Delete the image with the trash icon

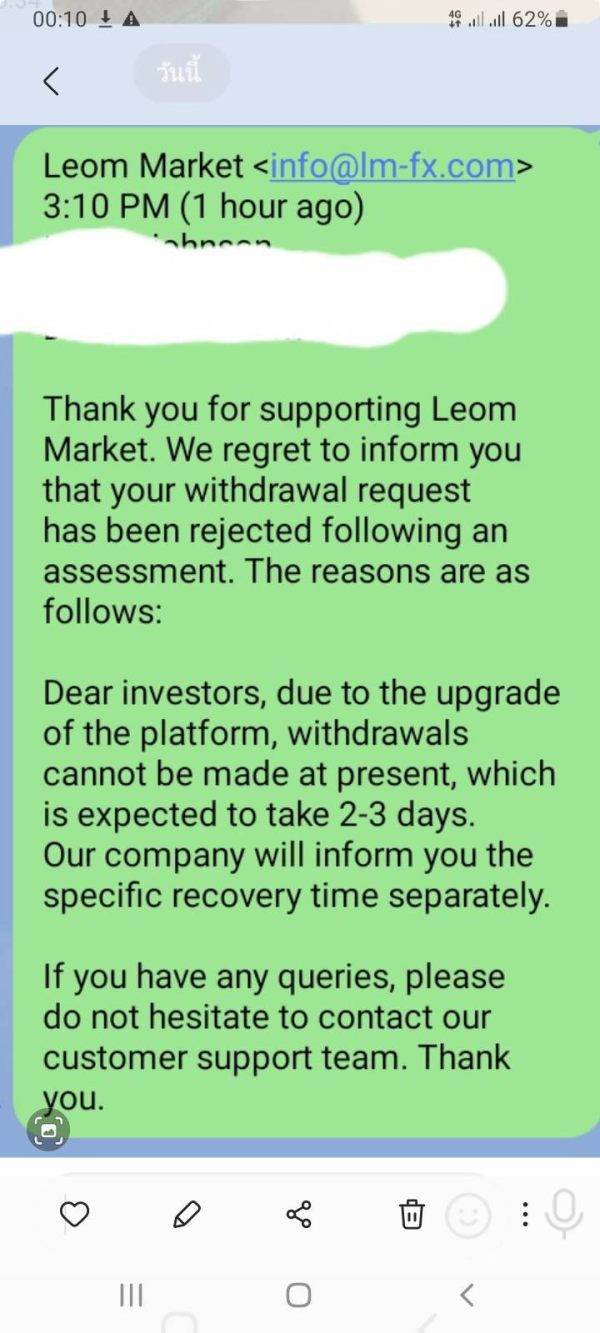(411, 1214)
